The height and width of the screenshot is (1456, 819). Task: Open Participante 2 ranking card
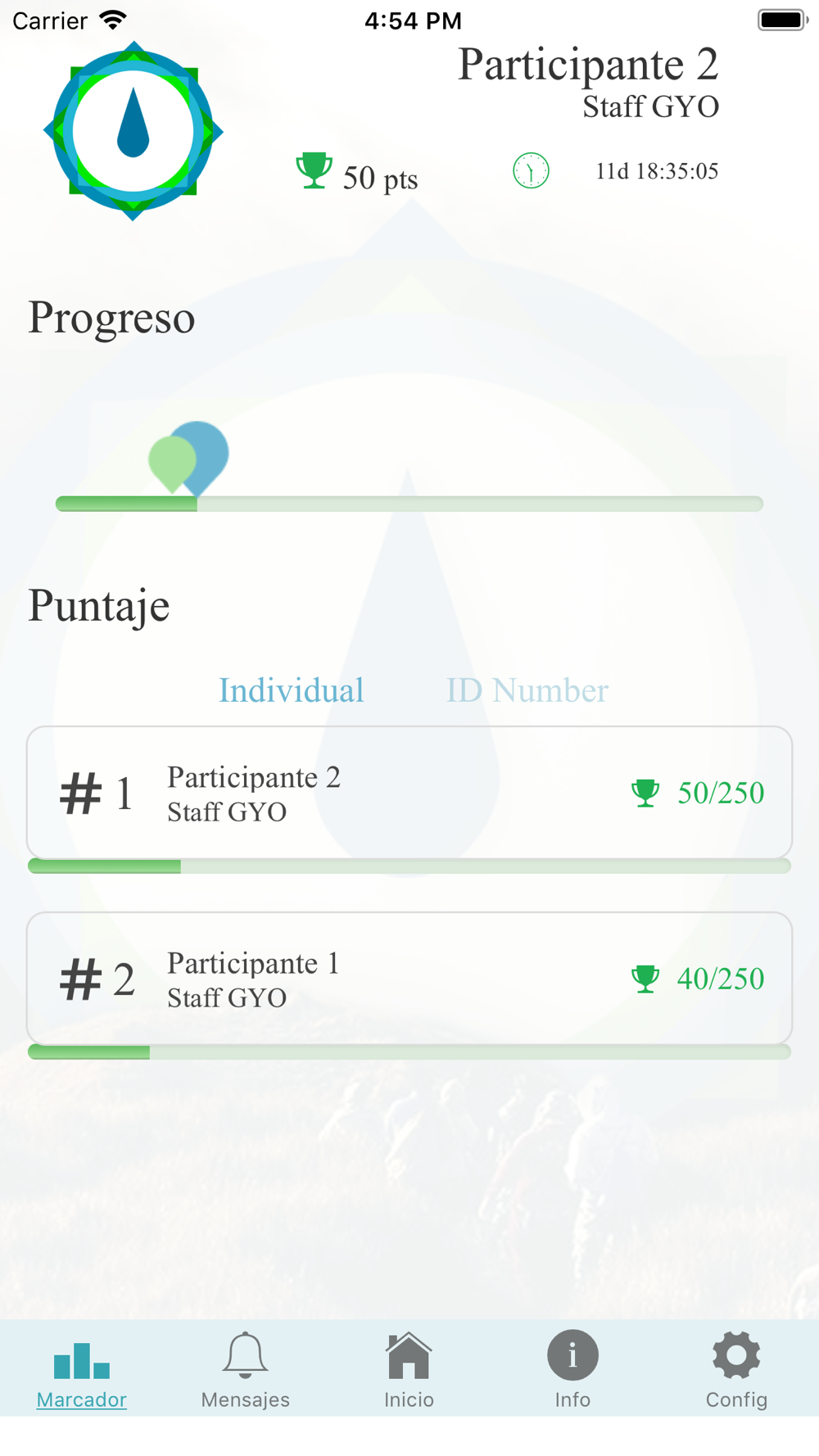pyautogui.click(x=409, y=793)
